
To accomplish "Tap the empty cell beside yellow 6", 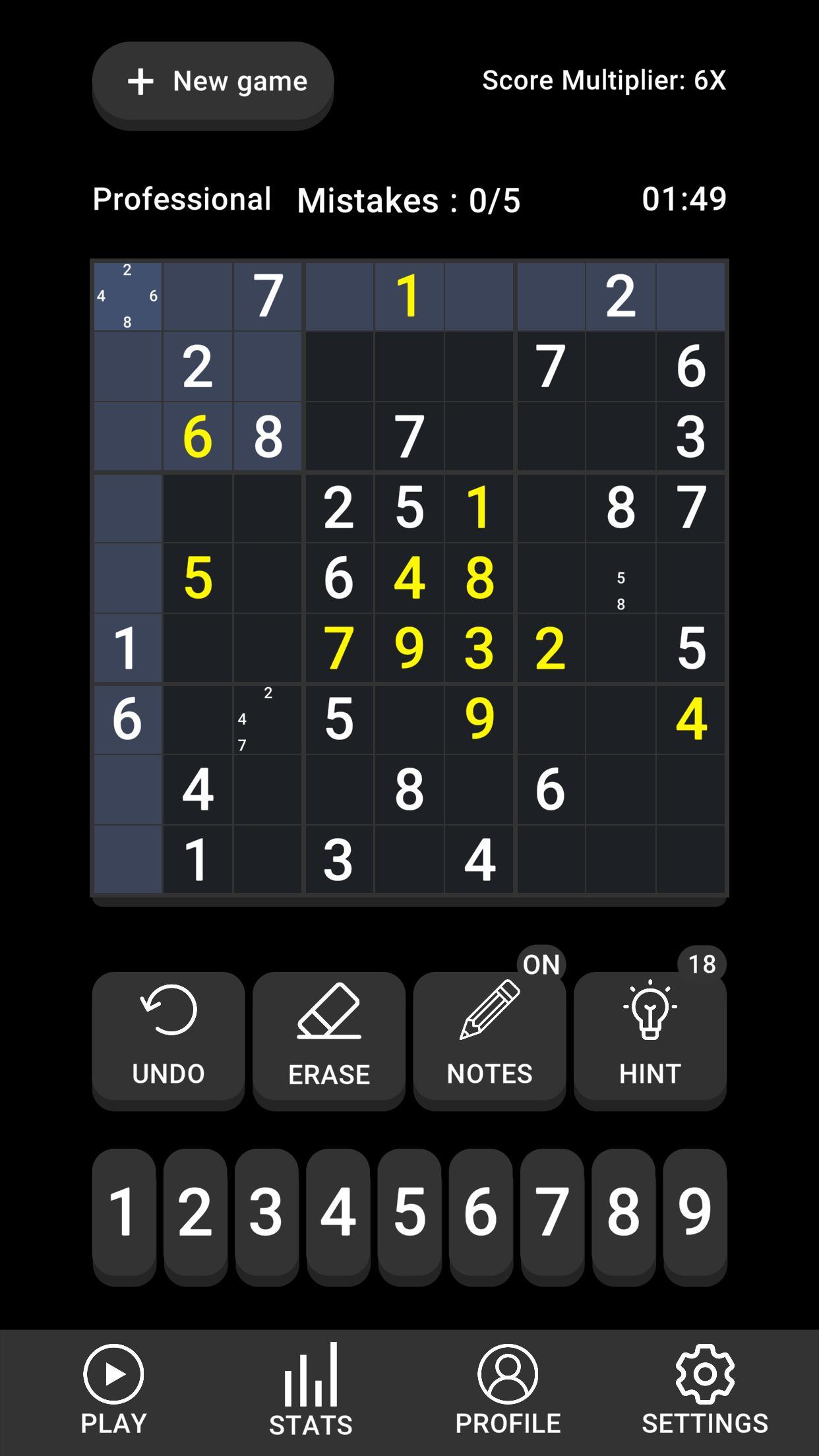I will click(x=127, y=437).
